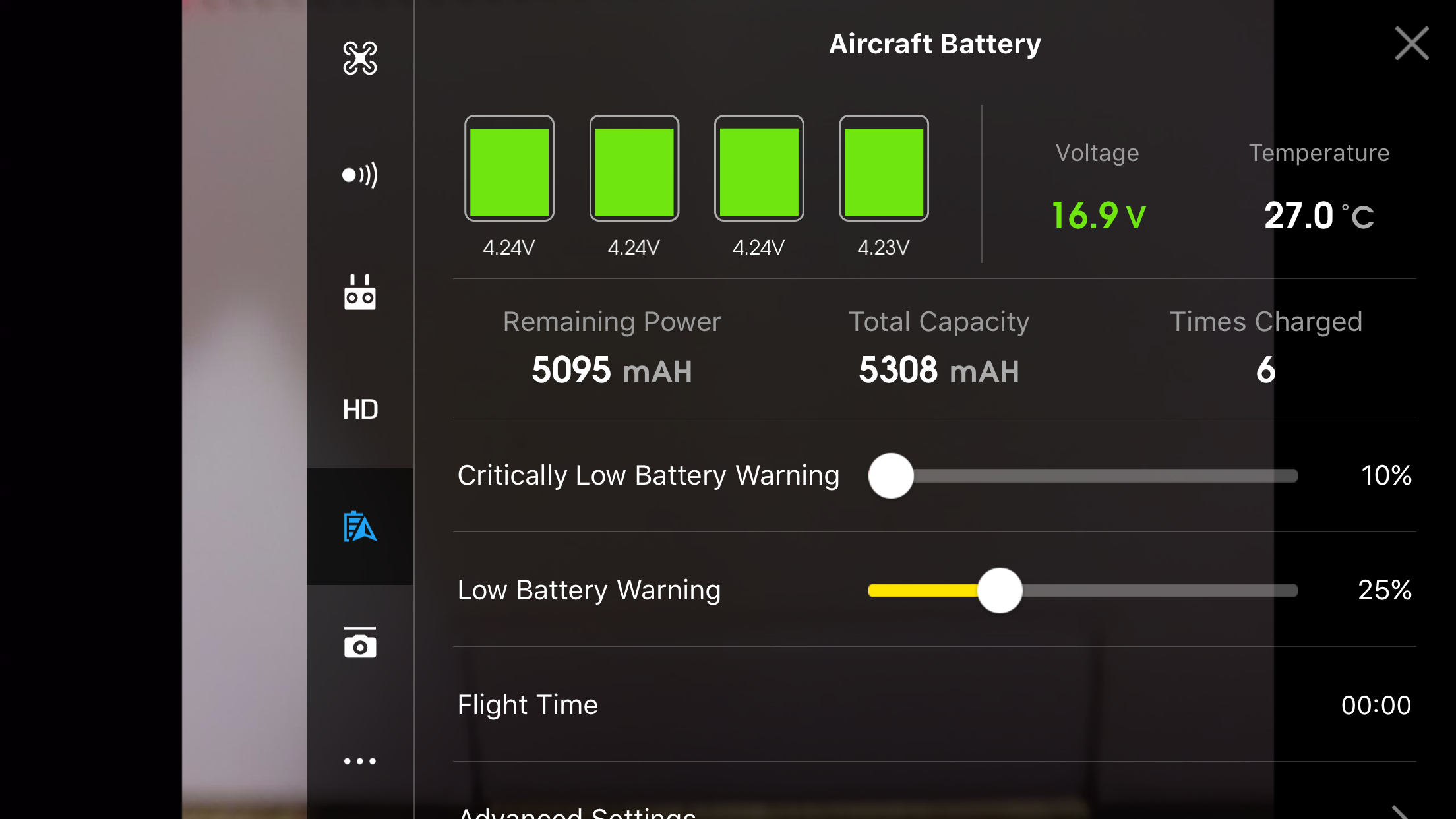
Task: Open the aircraft main controller settings tab
Action: tap(360, 58)
